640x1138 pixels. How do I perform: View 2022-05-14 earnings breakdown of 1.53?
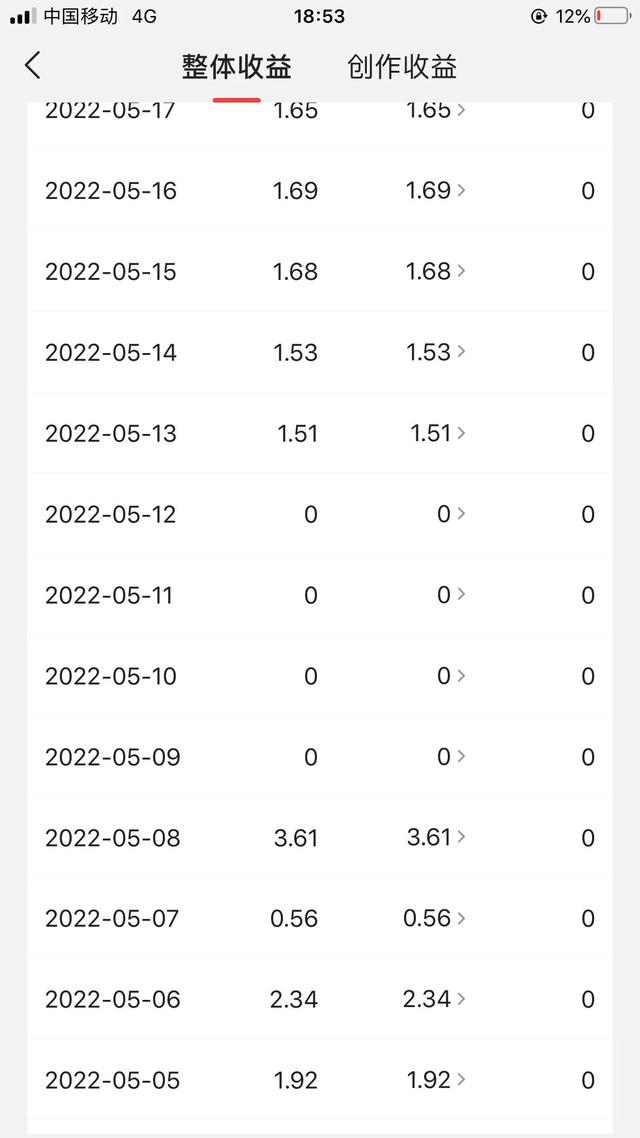pyautogui.click(x=436, y=352)
